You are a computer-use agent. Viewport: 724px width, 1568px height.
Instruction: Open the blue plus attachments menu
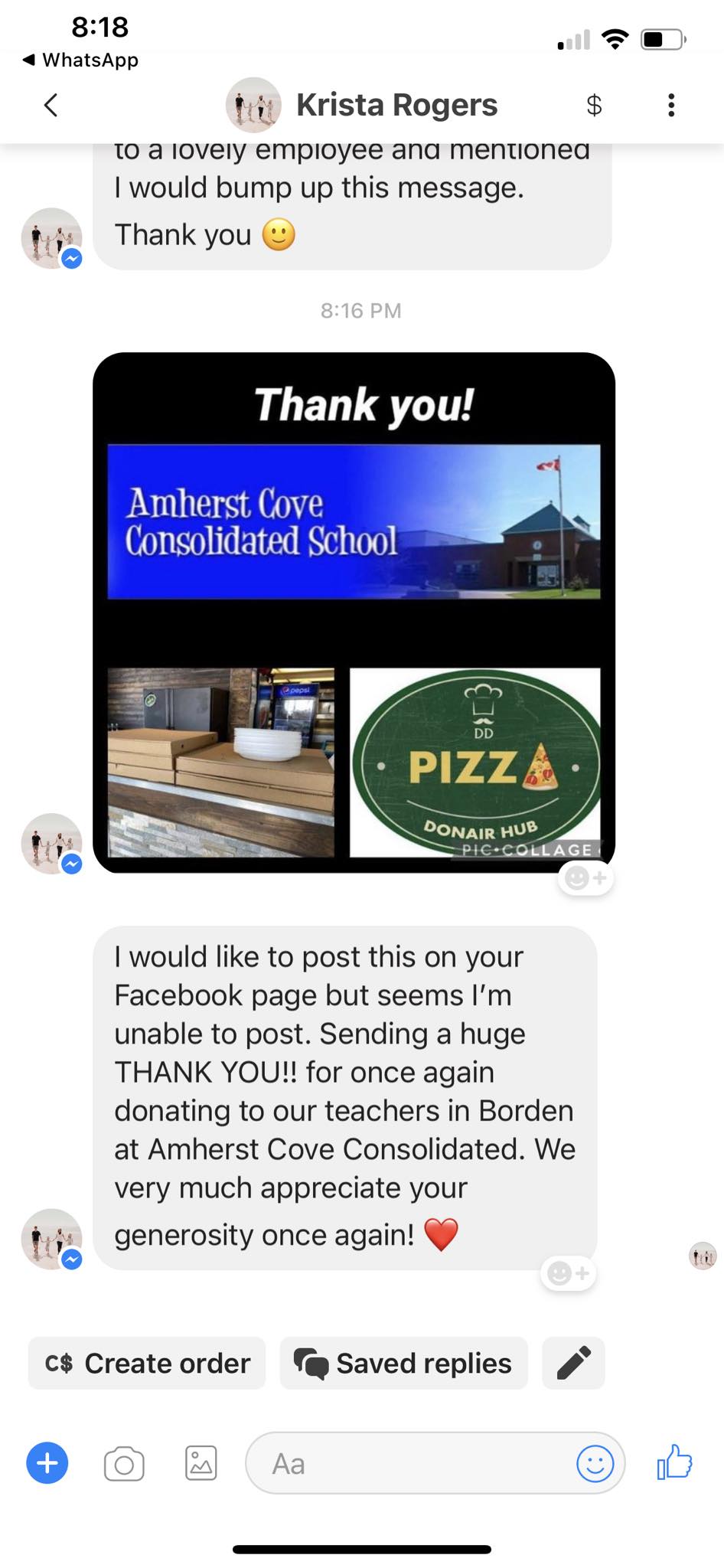(47, 1463)
